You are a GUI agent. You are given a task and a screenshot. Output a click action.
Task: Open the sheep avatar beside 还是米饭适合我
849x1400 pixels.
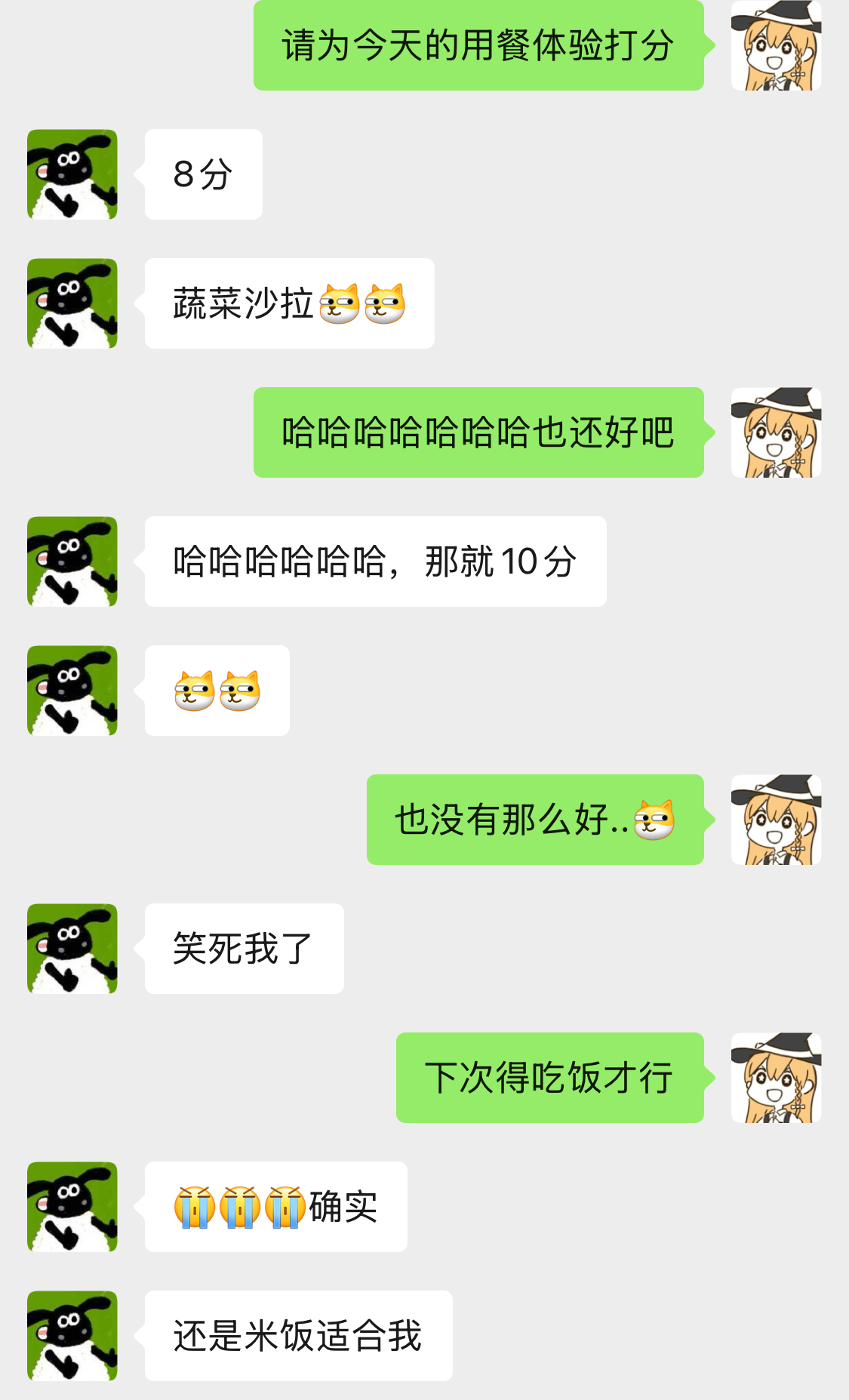coord(72,1336)
